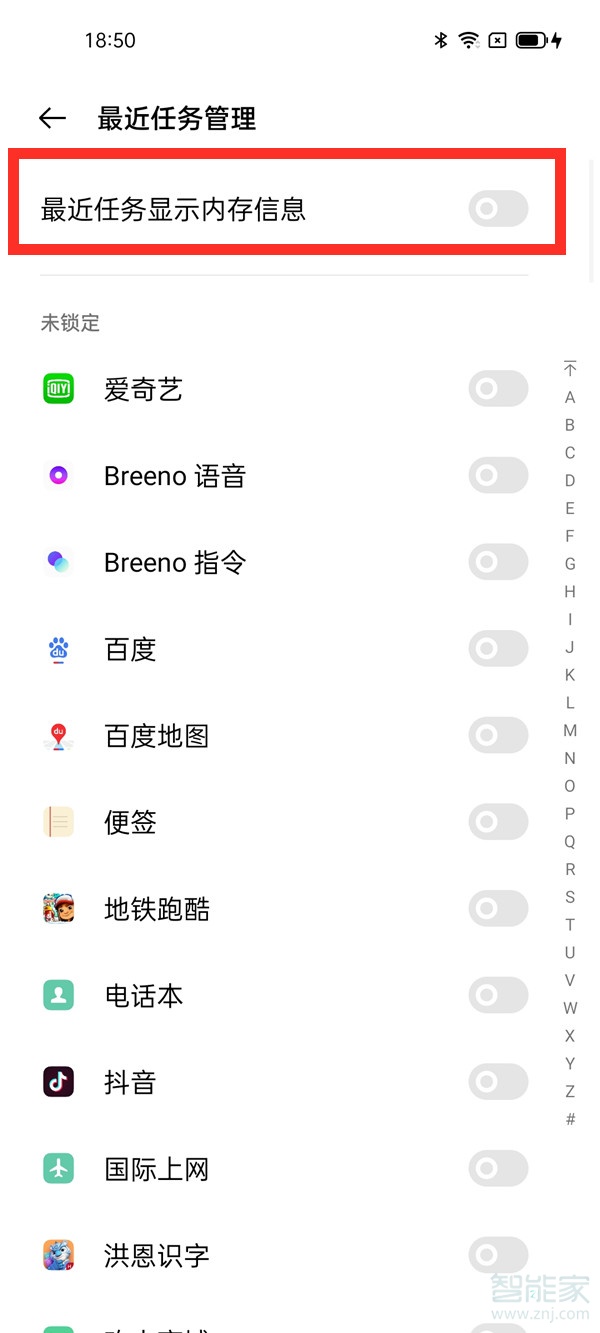The image size is (600, 1333).
Task: Enable 最近任务显示内存信息 switch
Action: tap(497, 209)
